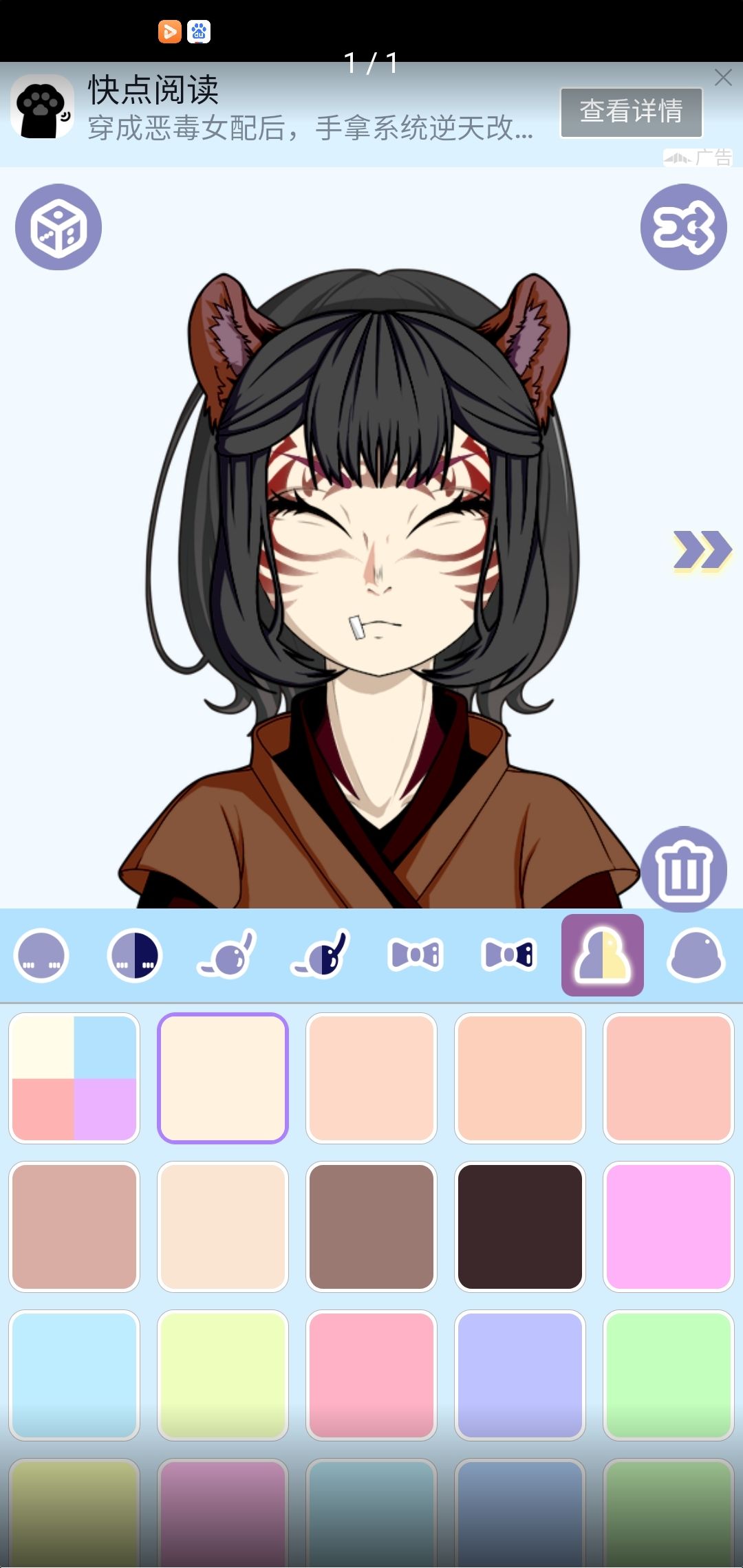
Task: Pick the multicolor random swatch
Action: point(73,1078)
